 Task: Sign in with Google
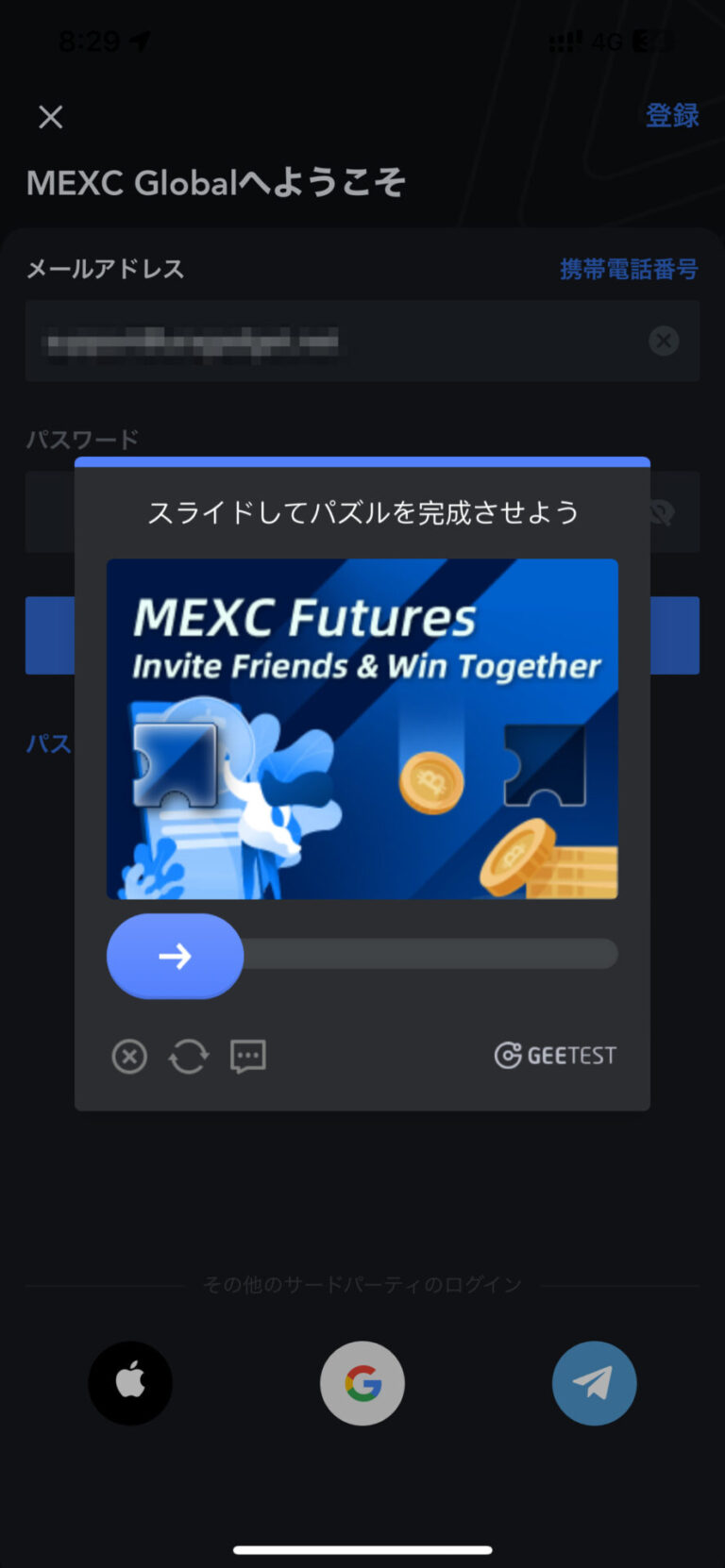(x=362, y=1382)
